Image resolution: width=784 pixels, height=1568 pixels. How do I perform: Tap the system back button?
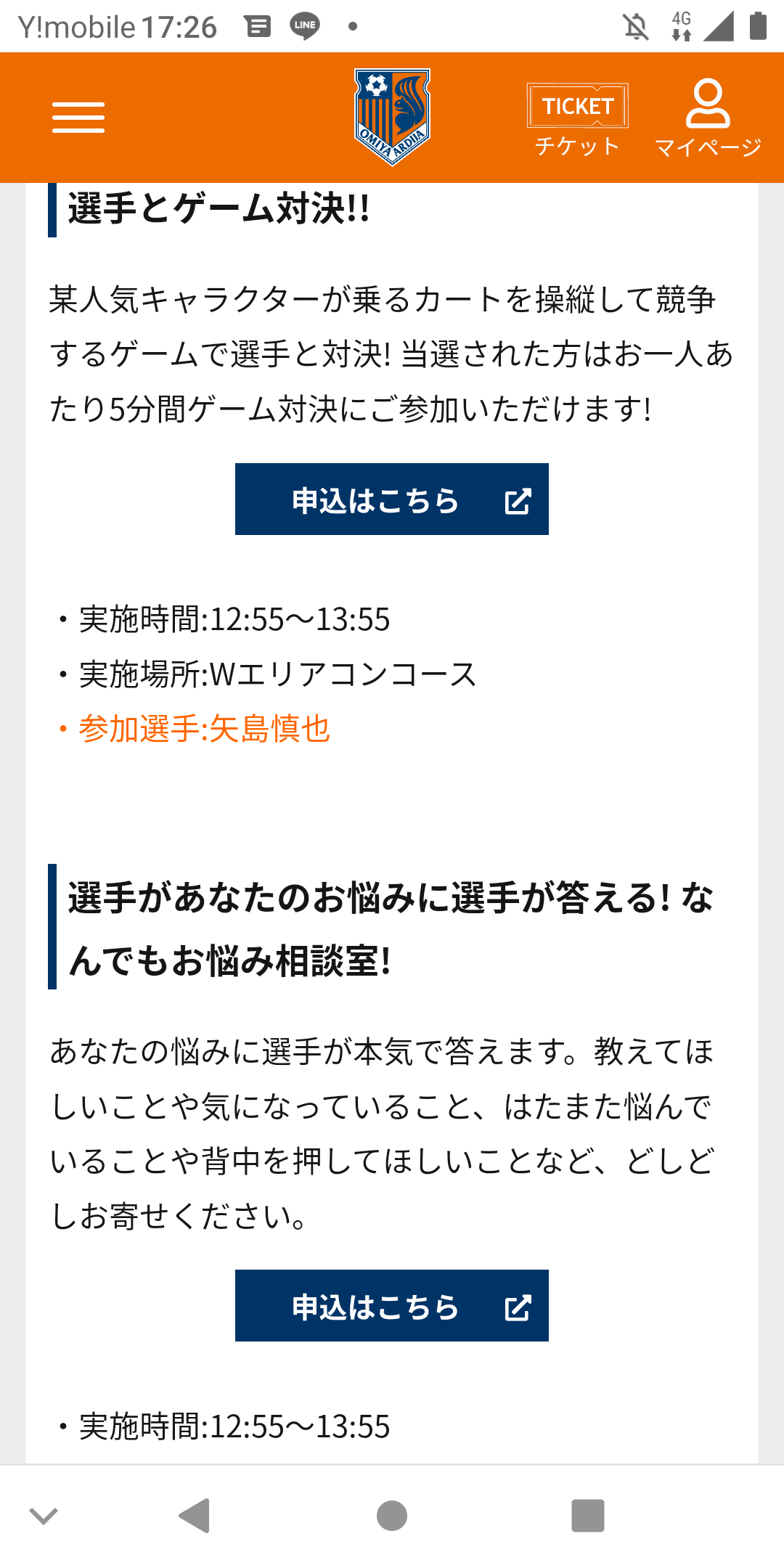pos(195,1516)
